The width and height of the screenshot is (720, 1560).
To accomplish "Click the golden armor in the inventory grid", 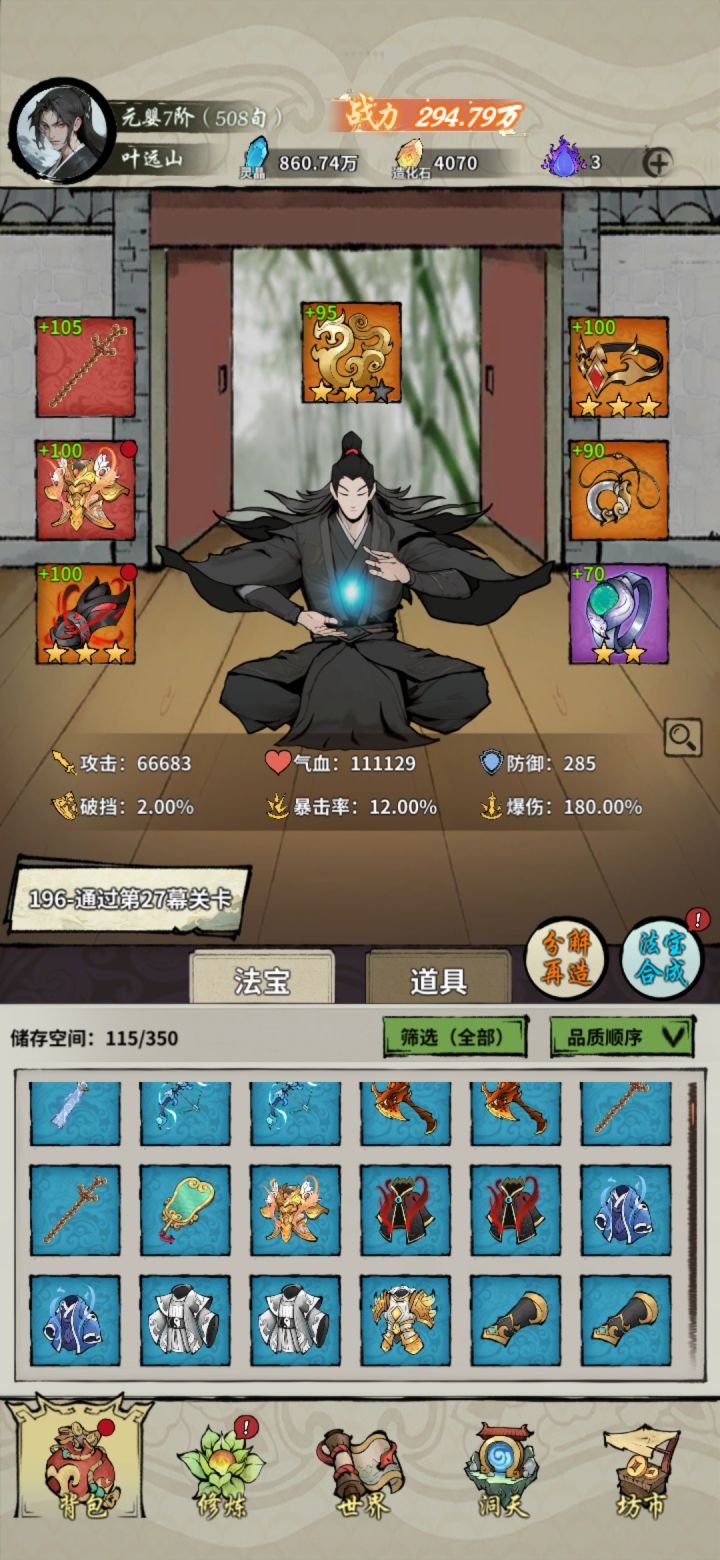I will point(403,1320).
